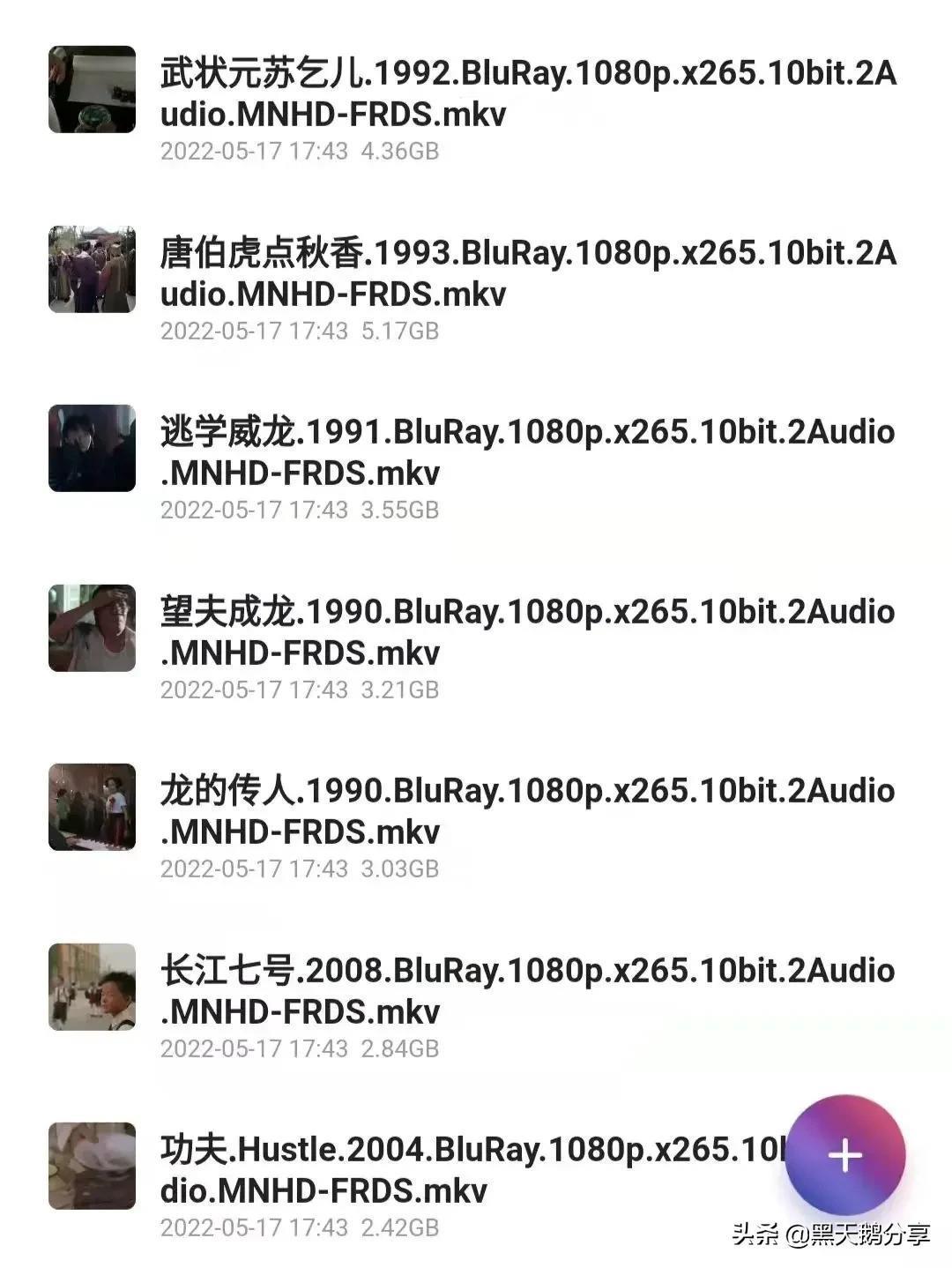
Task: Select the 逃学威龙 1991 mkv file
Action: (527, 452)
